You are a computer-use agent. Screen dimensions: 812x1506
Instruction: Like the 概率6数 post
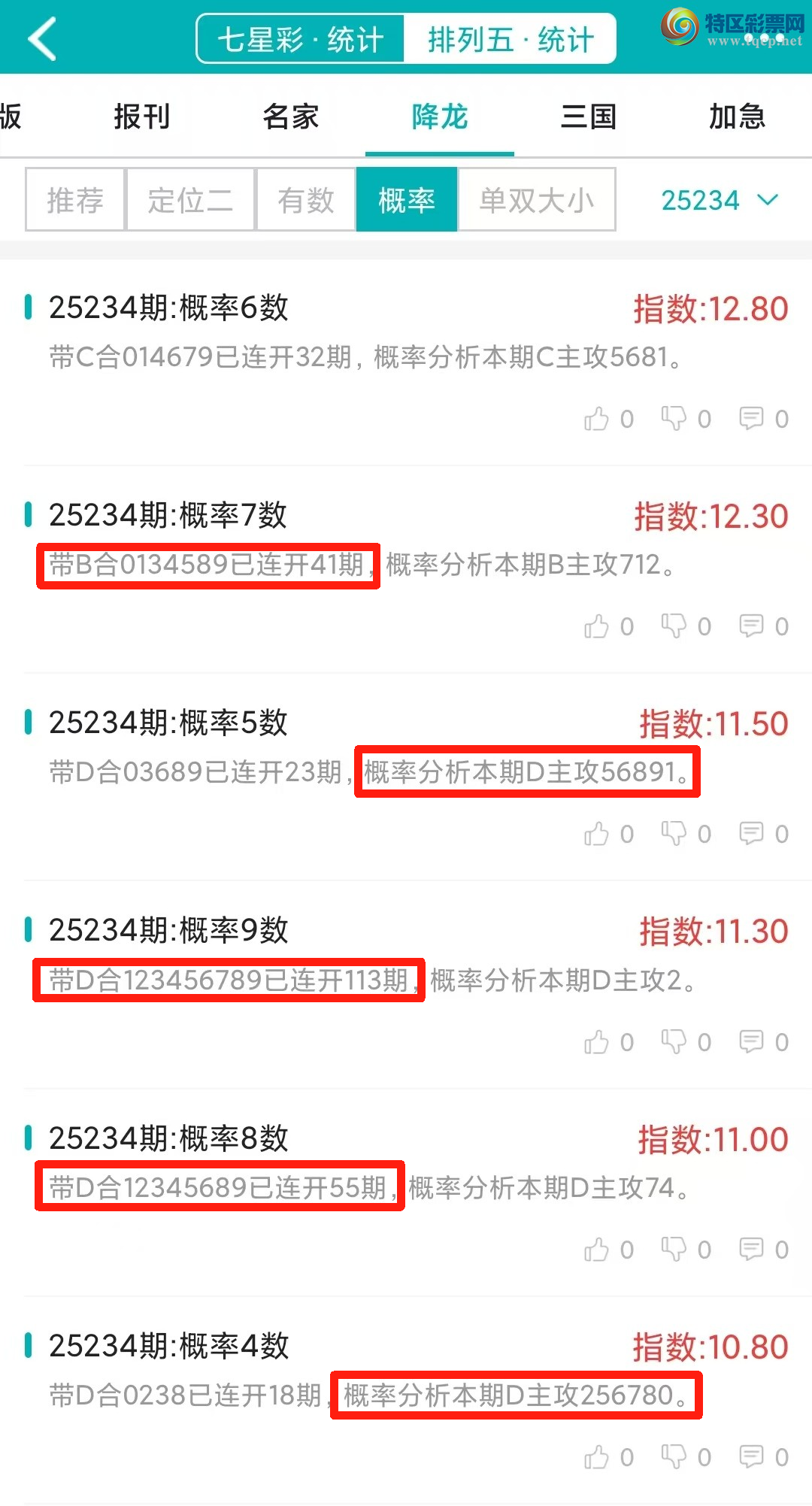pyautogui.click(x=597, y=419)
